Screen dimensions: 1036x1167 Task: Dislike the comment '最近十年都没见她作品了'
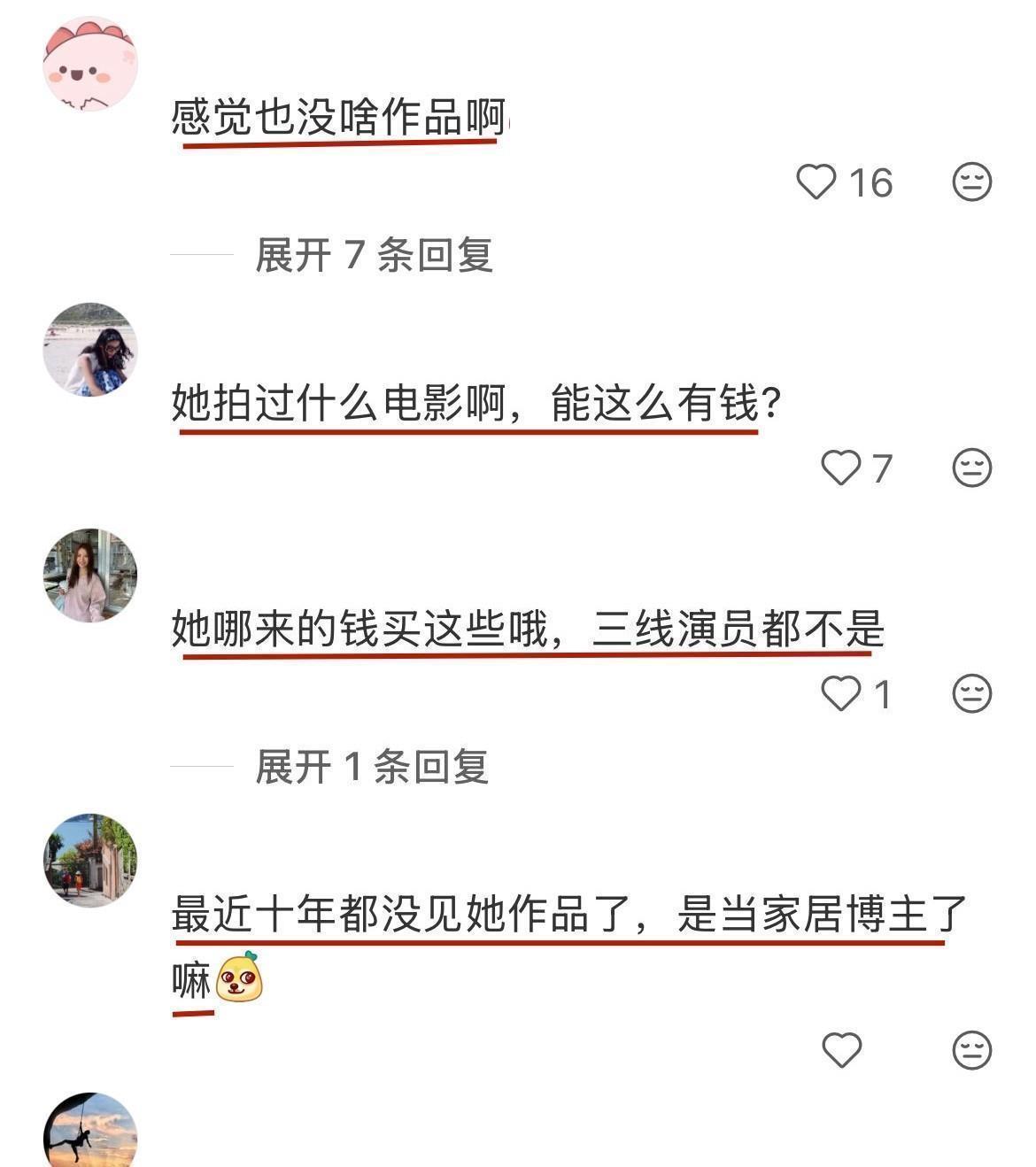971,1050
